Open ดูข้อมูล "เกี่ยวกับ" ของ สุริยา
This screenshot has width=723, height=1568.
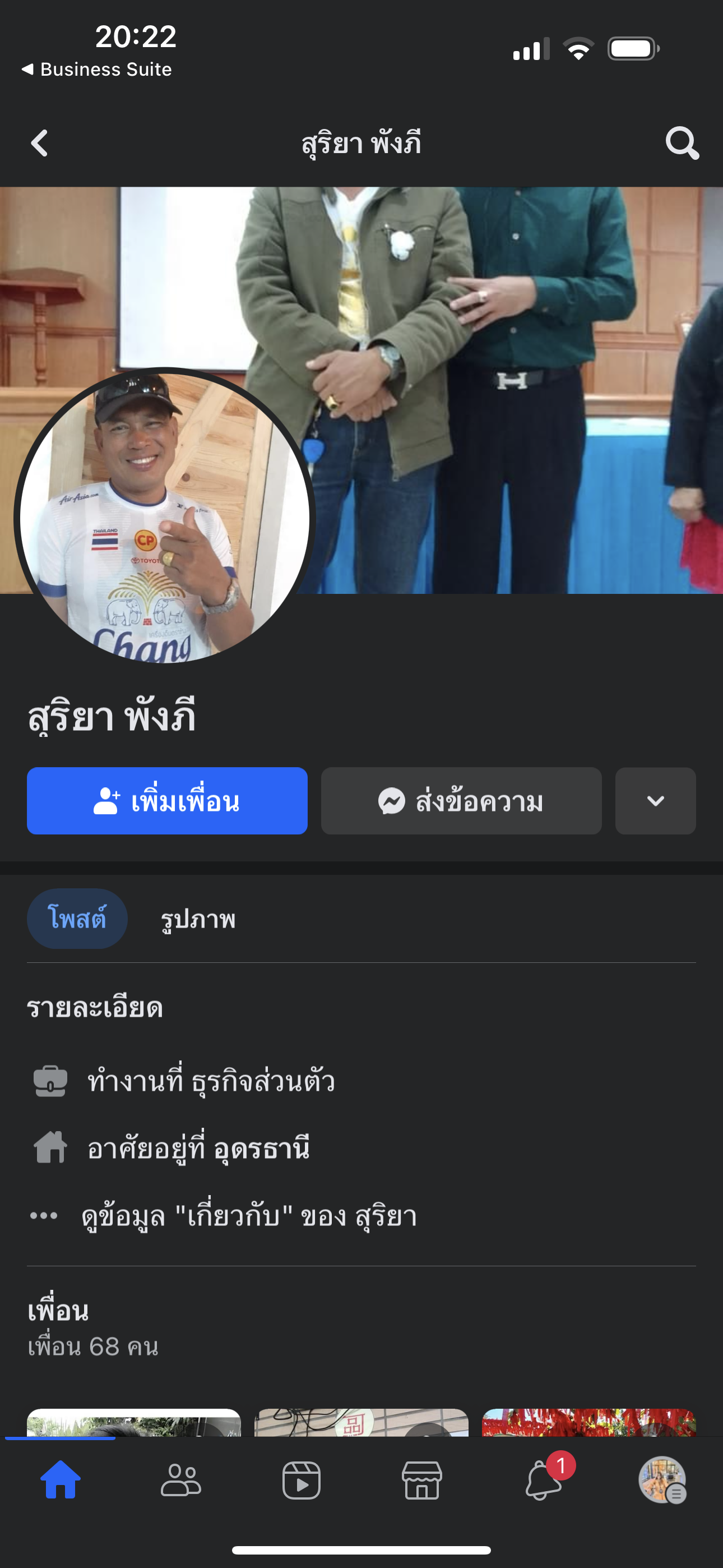click(x=248, y=1216)
